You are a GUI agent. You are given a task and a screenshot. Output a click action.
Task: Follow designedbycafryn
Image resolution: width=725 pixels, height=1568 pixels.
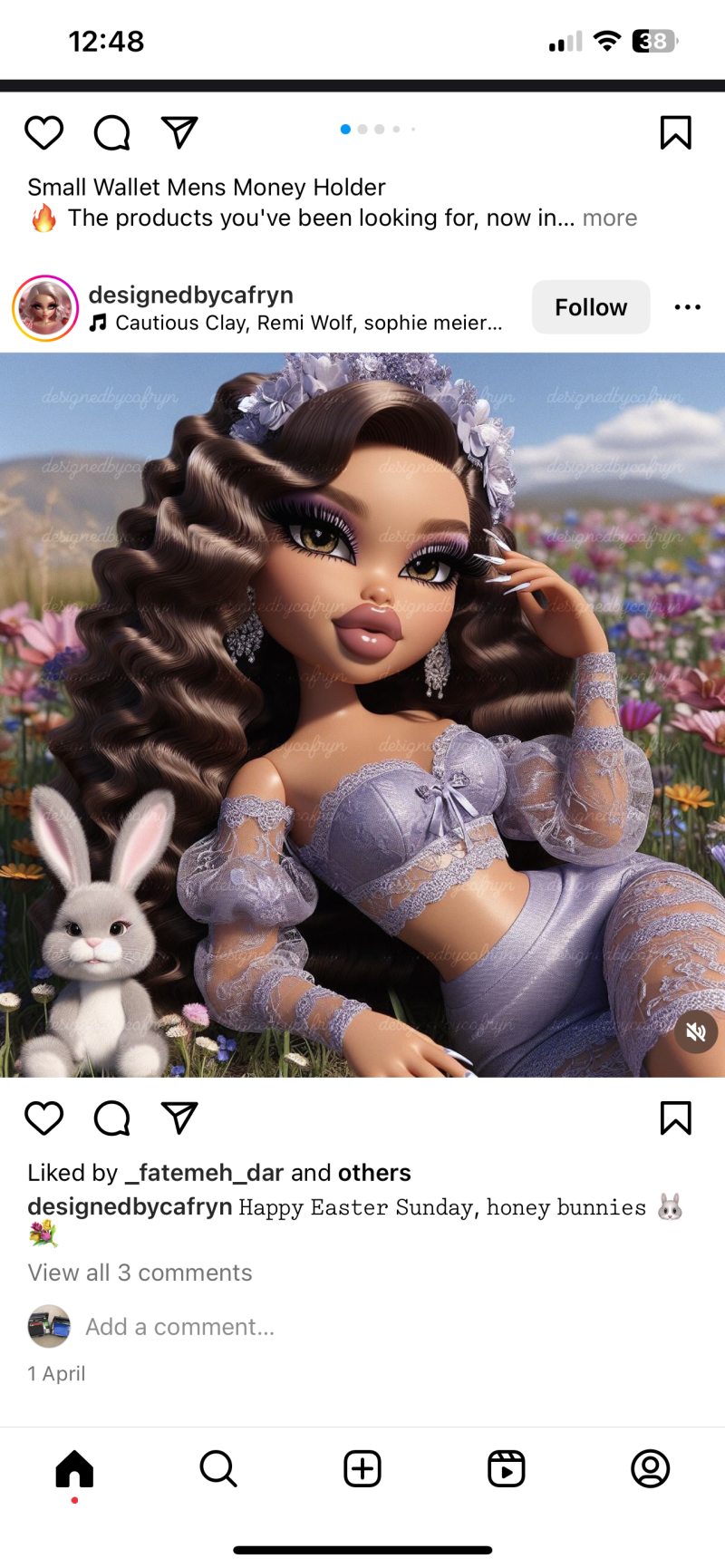[590, 307]
